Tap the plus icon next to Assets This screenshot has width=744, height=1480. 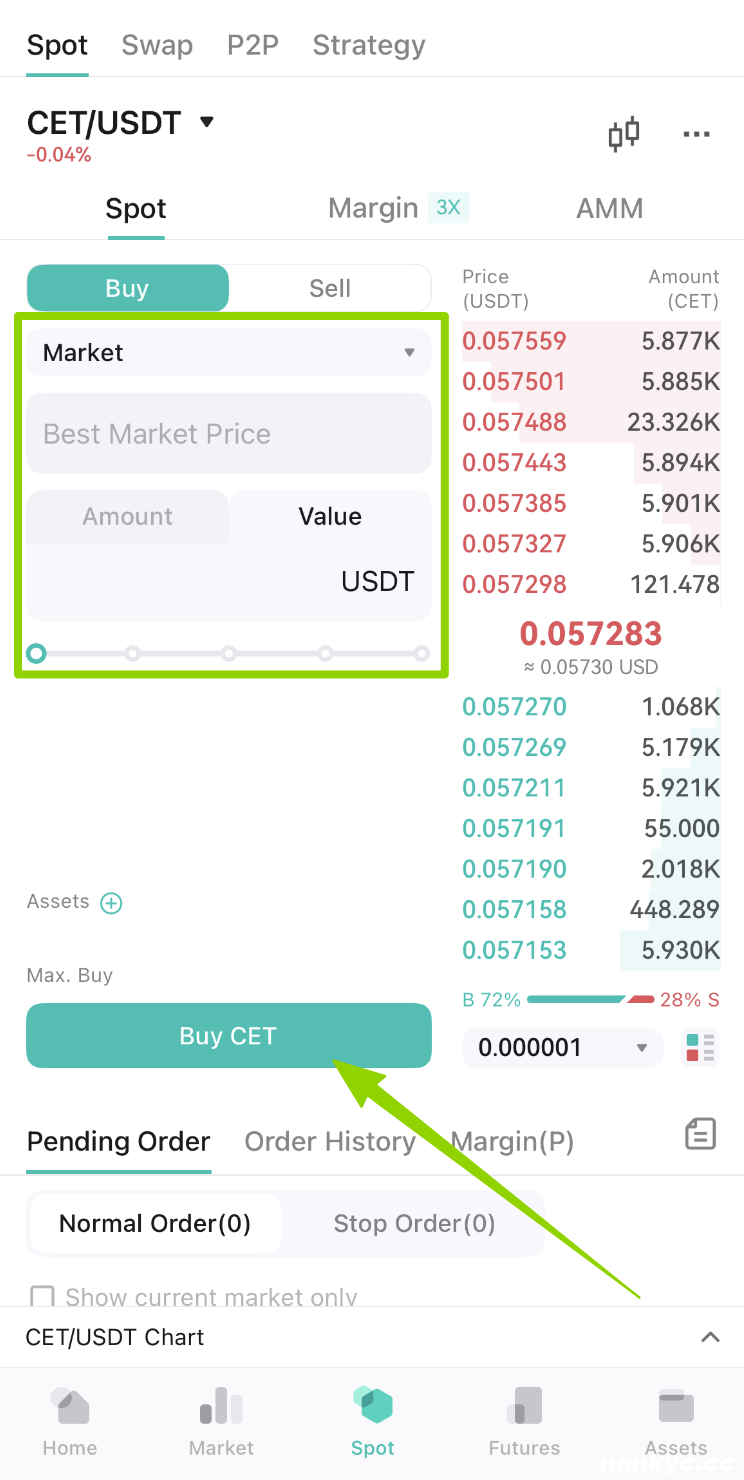point(111,903)
